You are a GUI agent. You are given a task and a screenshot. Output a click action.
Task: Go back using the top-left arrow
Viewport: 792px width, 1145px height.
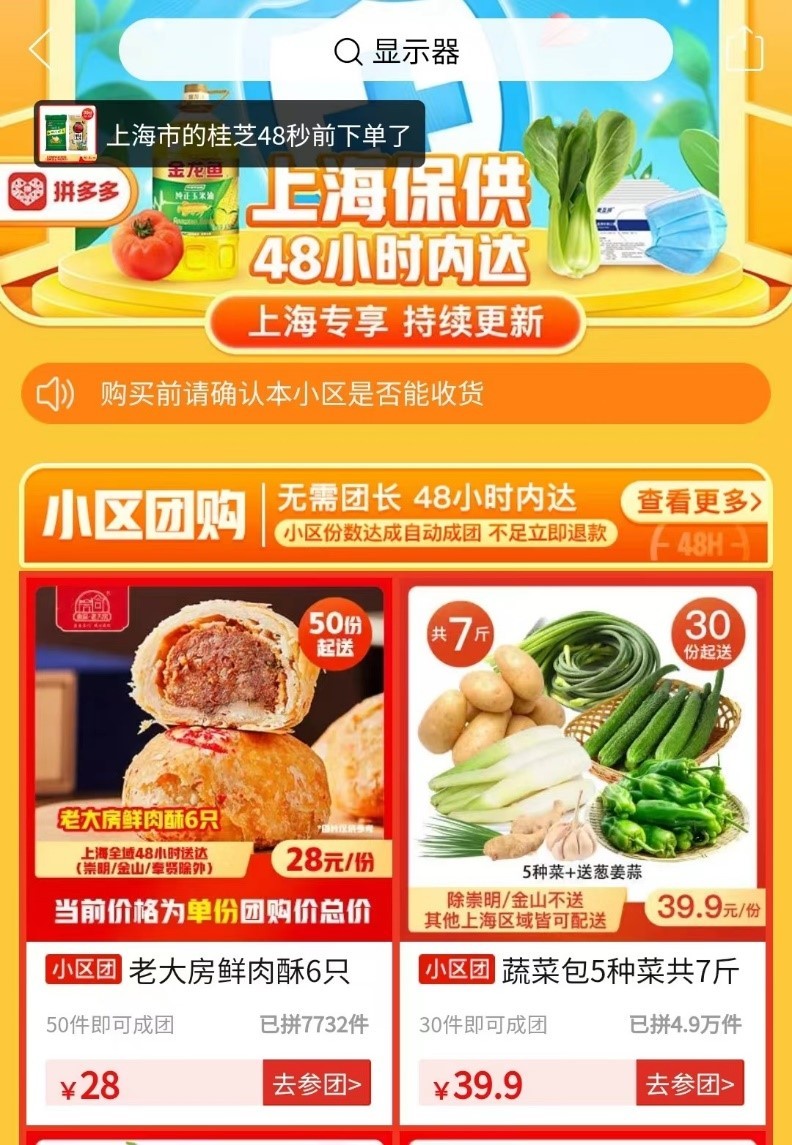(40, 49)
